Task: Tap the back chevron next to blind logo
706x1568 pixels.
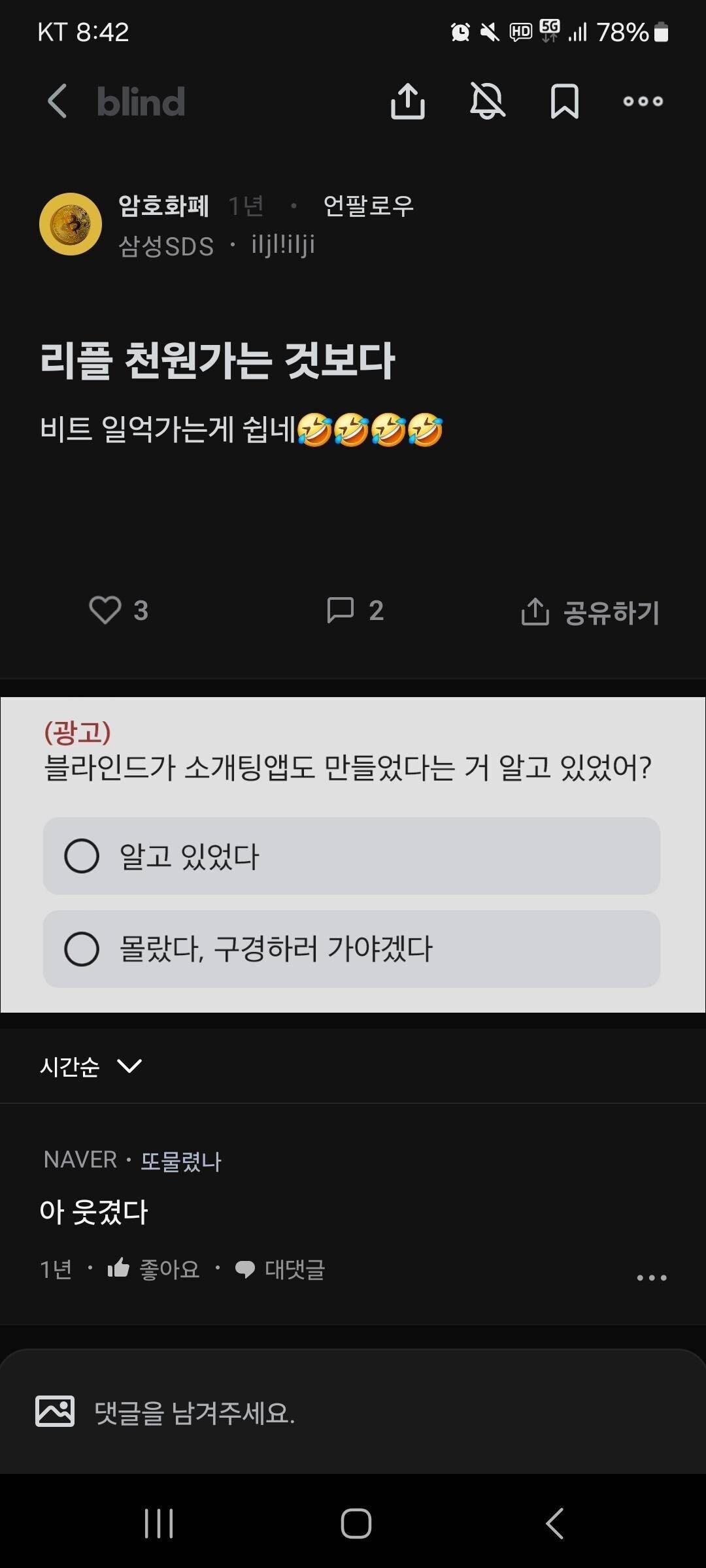Action: [x=56, y=101]
